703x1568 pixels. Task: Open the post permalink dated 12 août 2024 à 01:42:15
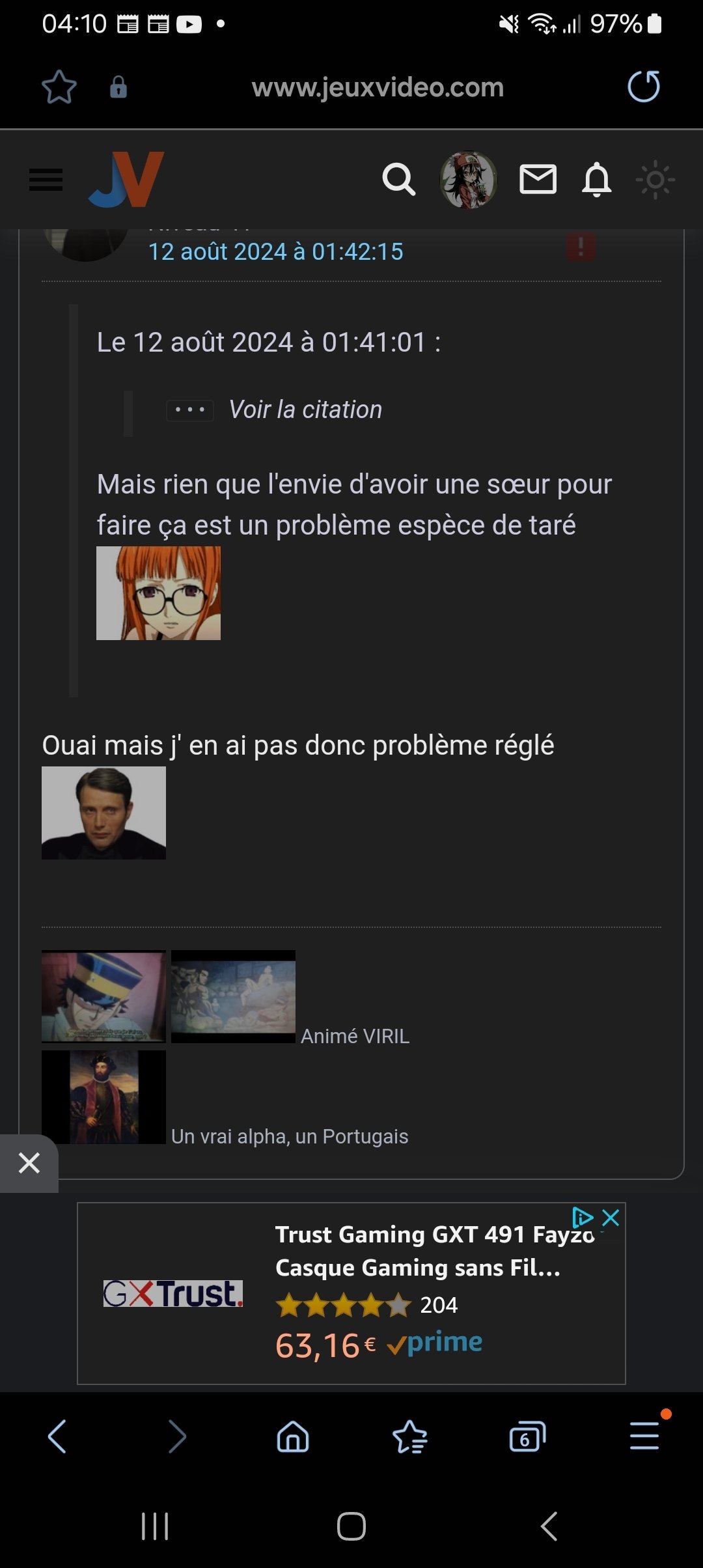(276, 251)
